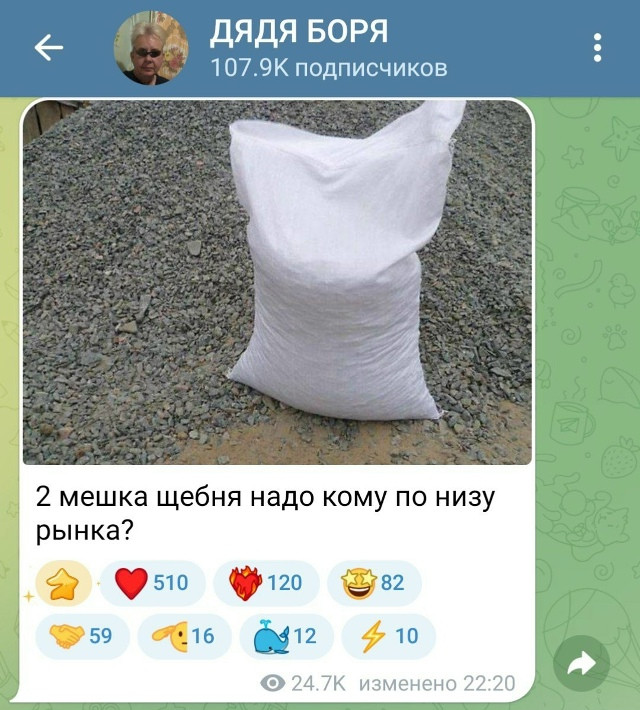Viewport: 640px width, 710px height.
Task: Forward the post with the share arrow
Action: [x=581, y=663]
